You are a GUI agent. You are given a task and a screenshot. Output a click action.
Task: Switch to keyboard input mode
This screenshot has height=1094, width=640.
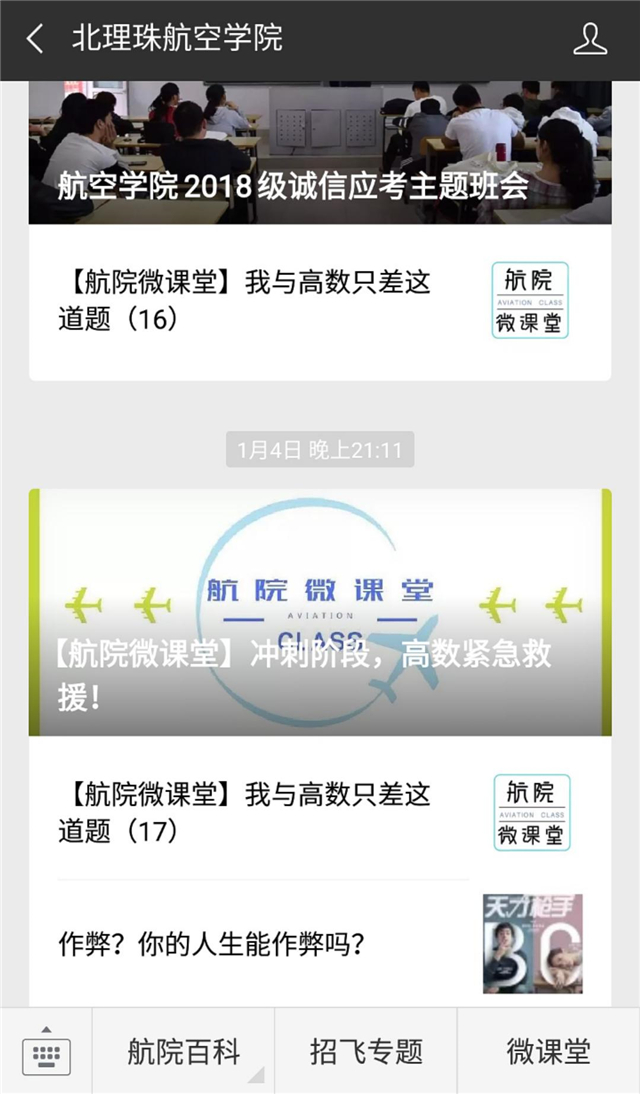[x=46, y=1051]
